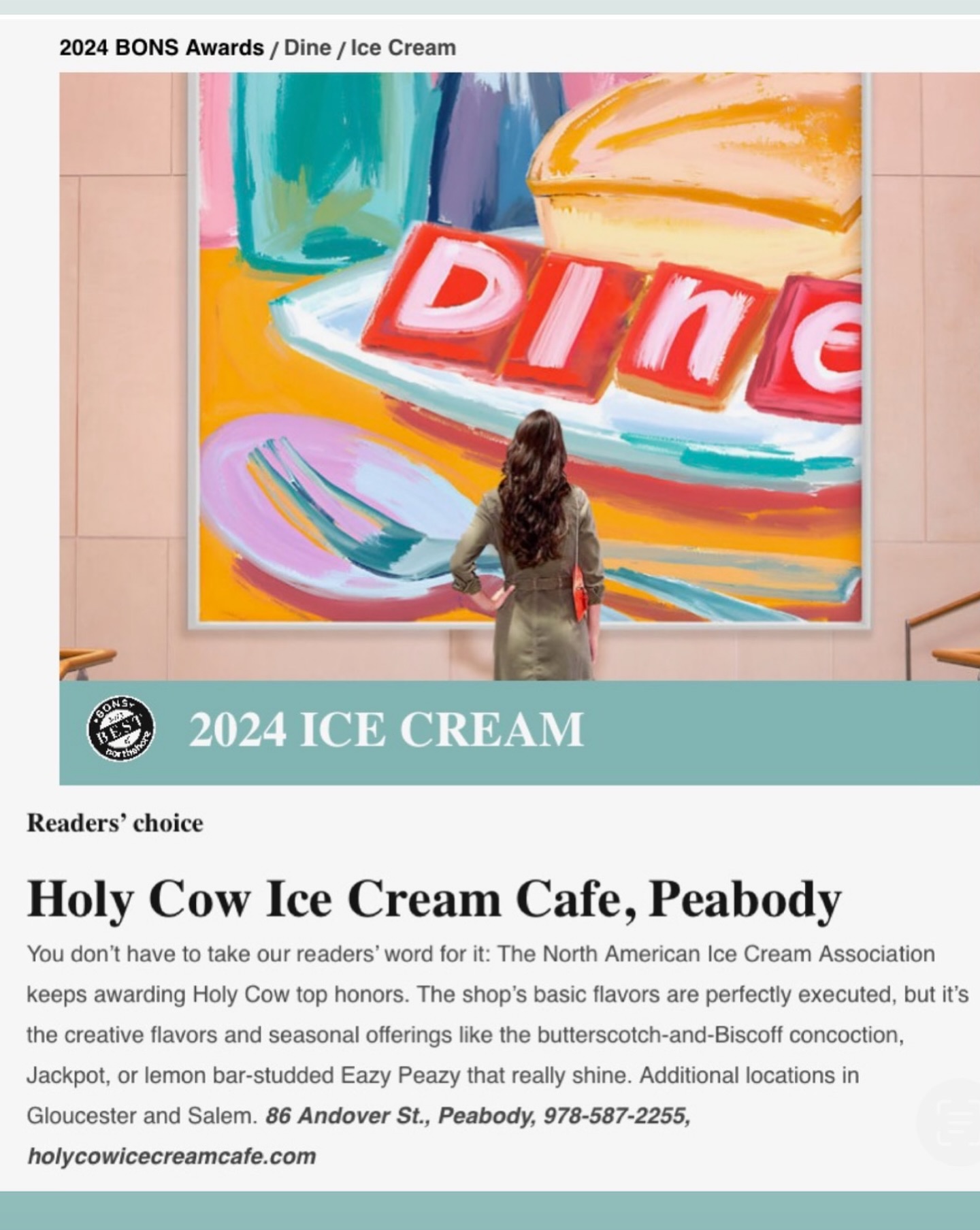Open the Ice Cream breadcrumb link
The height and width of the screenshot is (1230, 980).
403,48
